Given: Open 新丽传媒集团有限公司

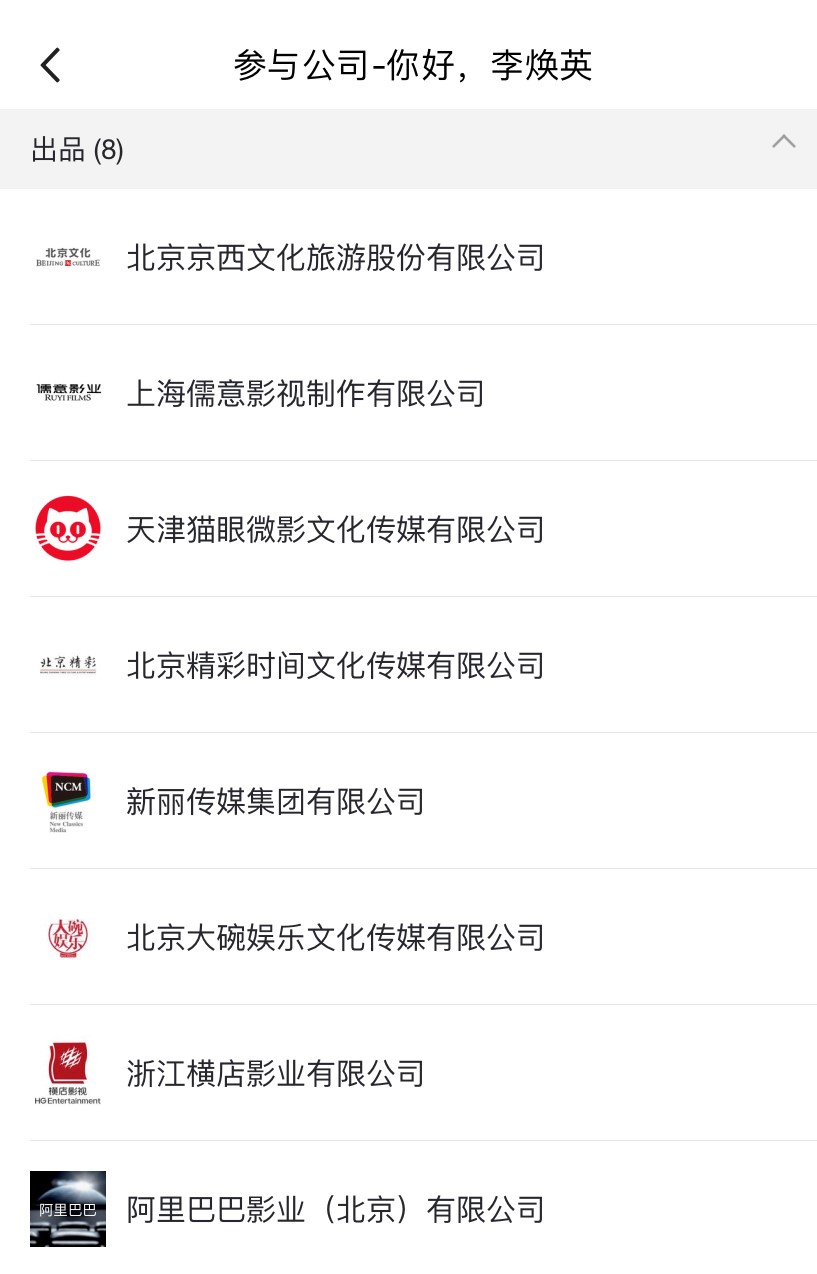Looking at the screenshot, I should coord(275,802).
